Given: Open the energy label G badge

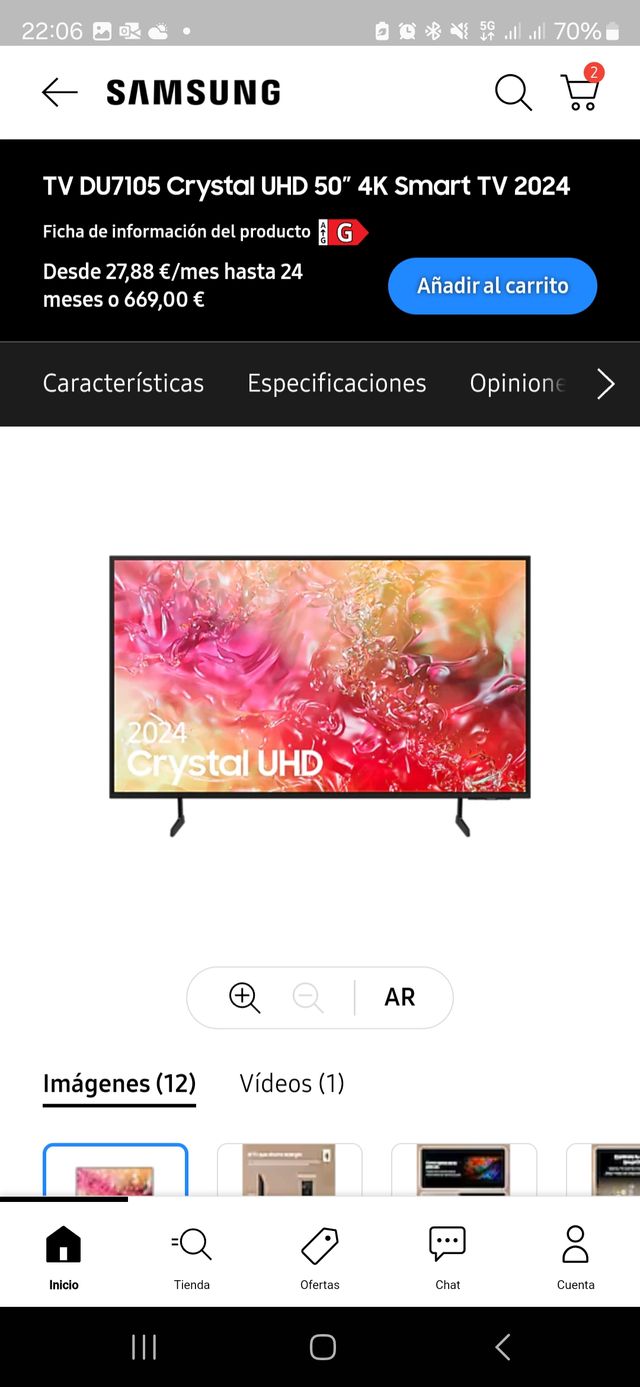Looking at the screenshot, I should click(343, 233).
